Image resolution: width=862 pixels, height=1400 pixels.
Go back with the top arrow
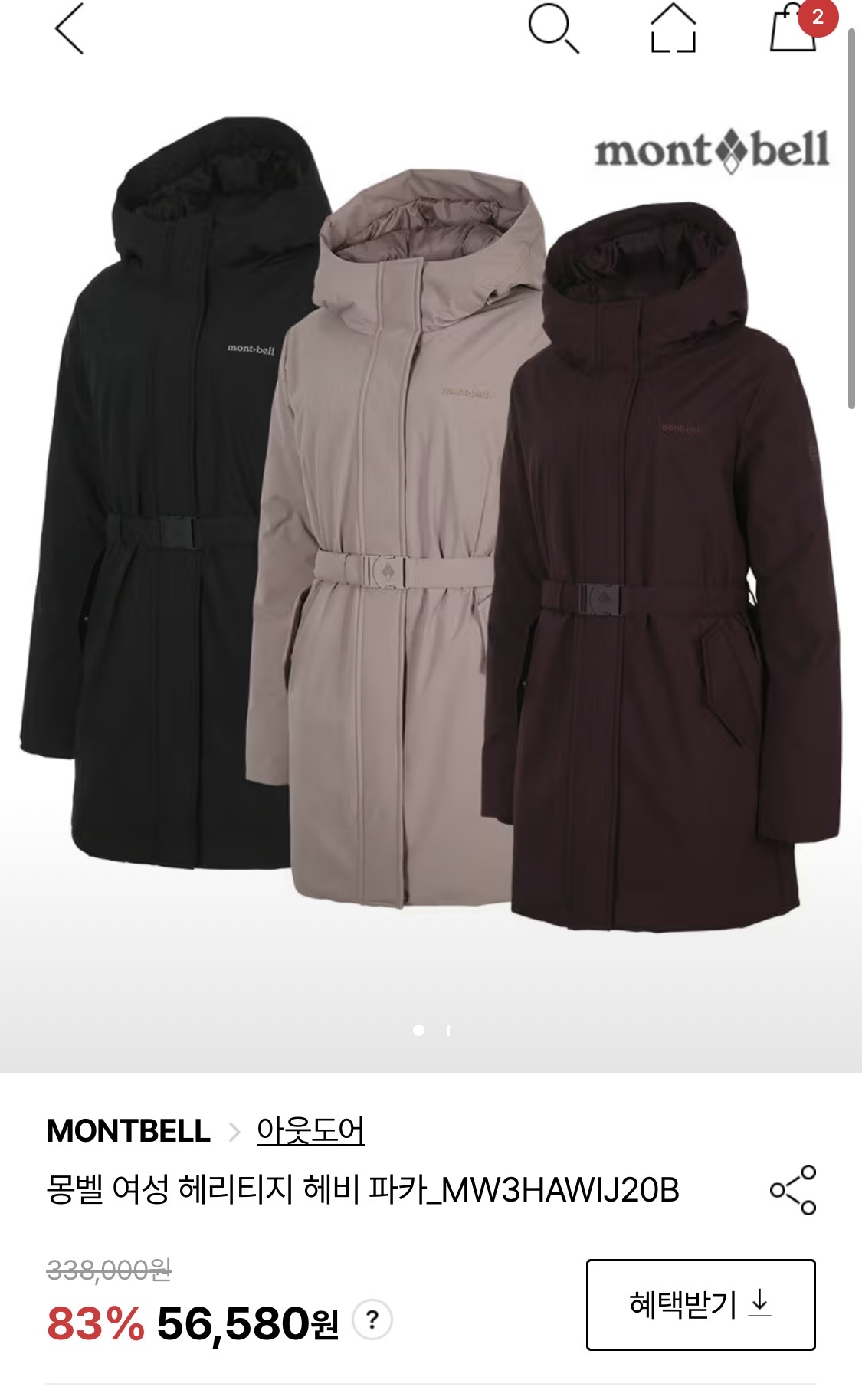pyautogui.click(x=69, y=28)
